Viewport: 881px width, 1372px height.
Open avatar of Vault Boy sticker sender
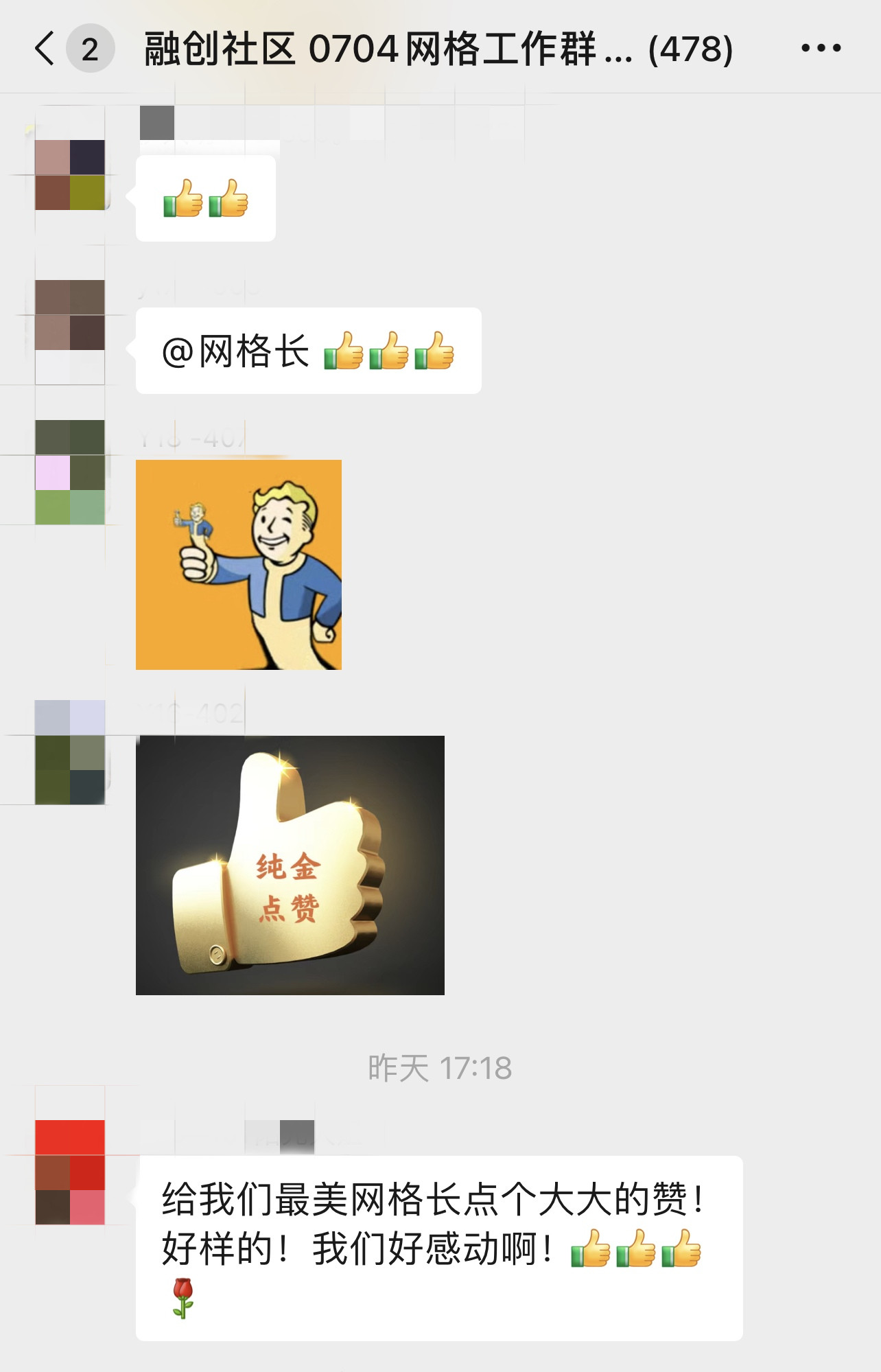click(x=70, y=472)
